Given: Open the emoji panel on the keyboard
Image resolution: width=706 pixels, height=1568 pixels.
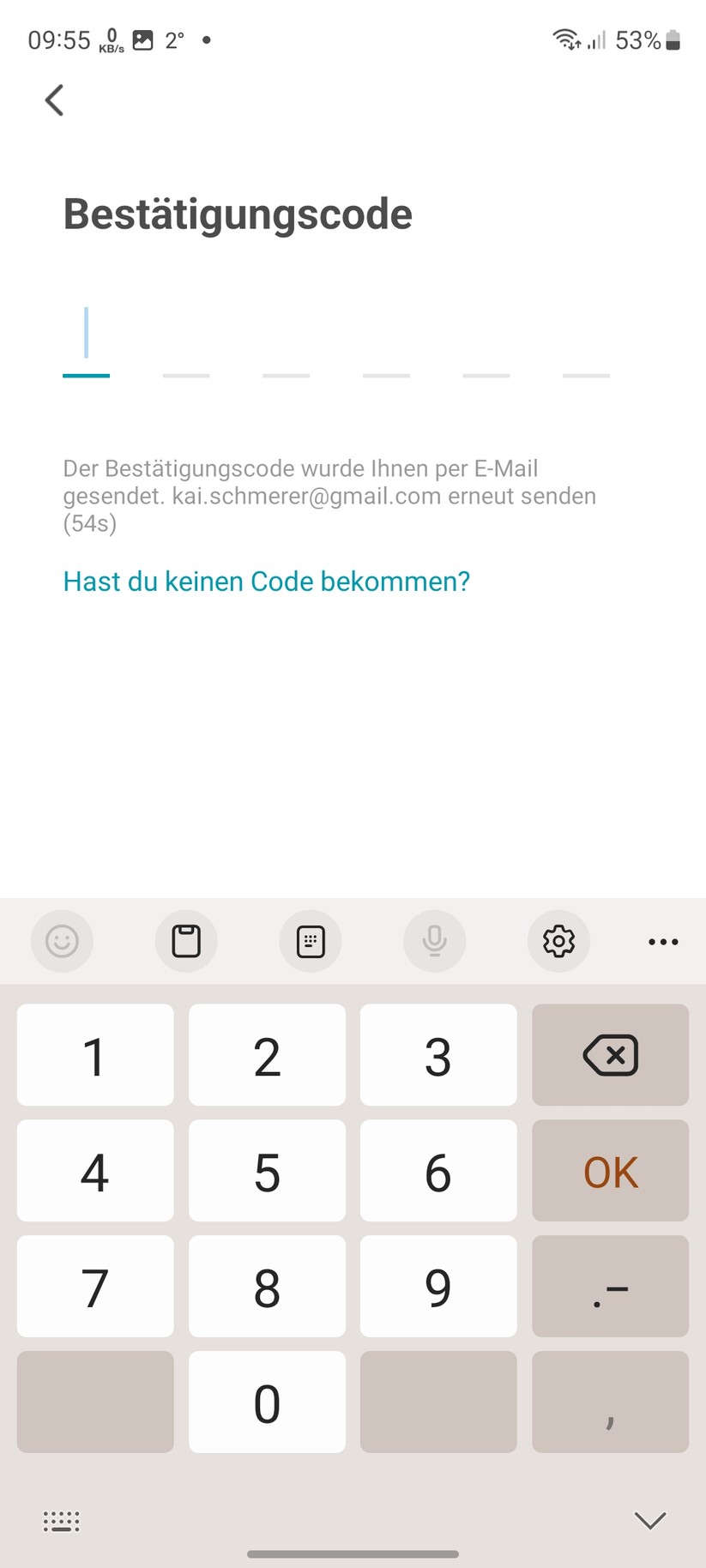Looking at the screenshot, I should tap(62, 941).
